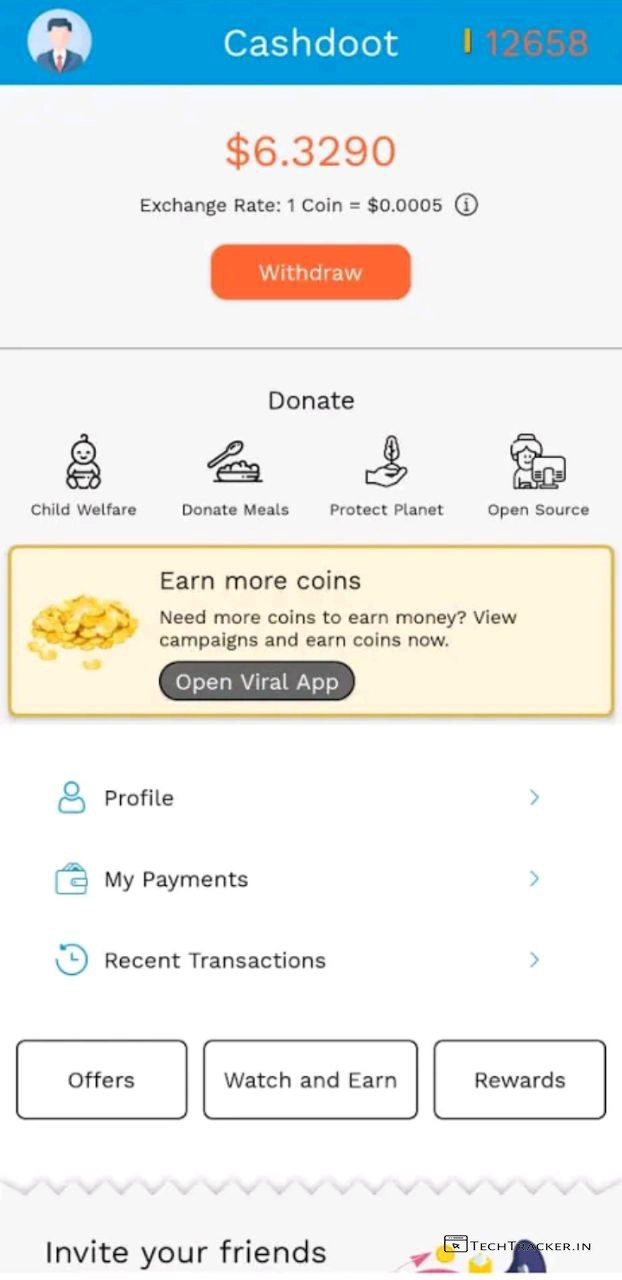Tap the Withdraw button
Screen dimensions: 622x1280
click(310, 272)
